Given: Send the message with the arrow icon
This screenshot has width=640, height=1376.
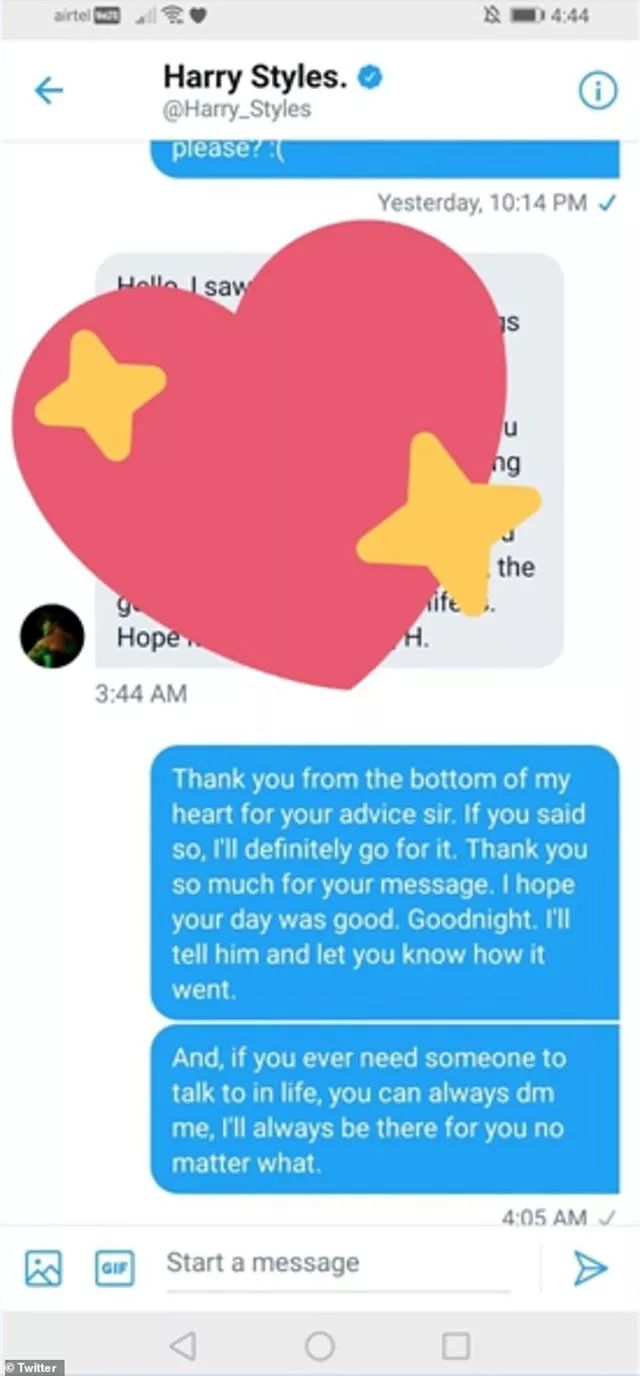Looking at the screenshot, I should (x=590, y=1268).
